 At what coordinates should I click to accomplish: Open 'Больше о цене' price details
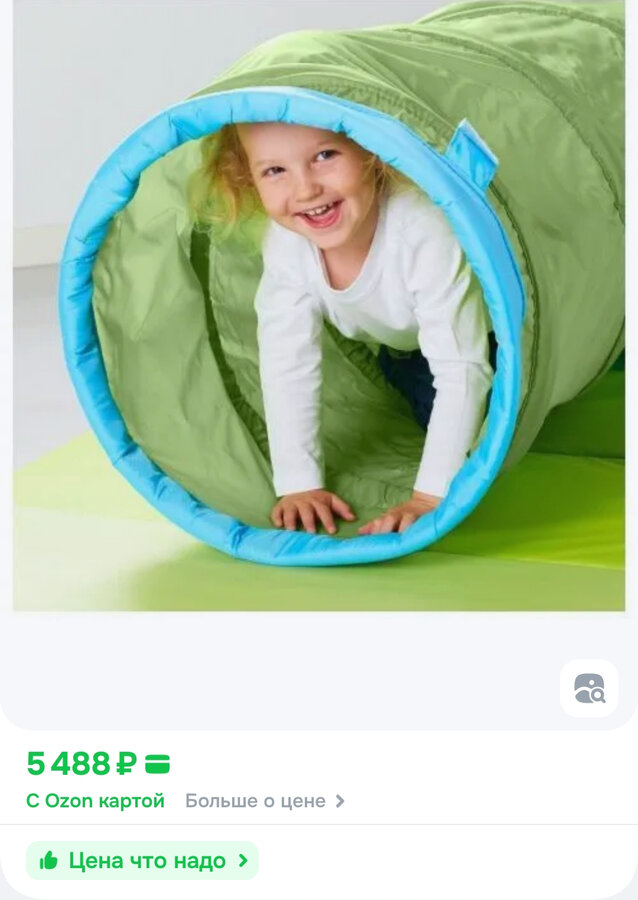(264, 801)
